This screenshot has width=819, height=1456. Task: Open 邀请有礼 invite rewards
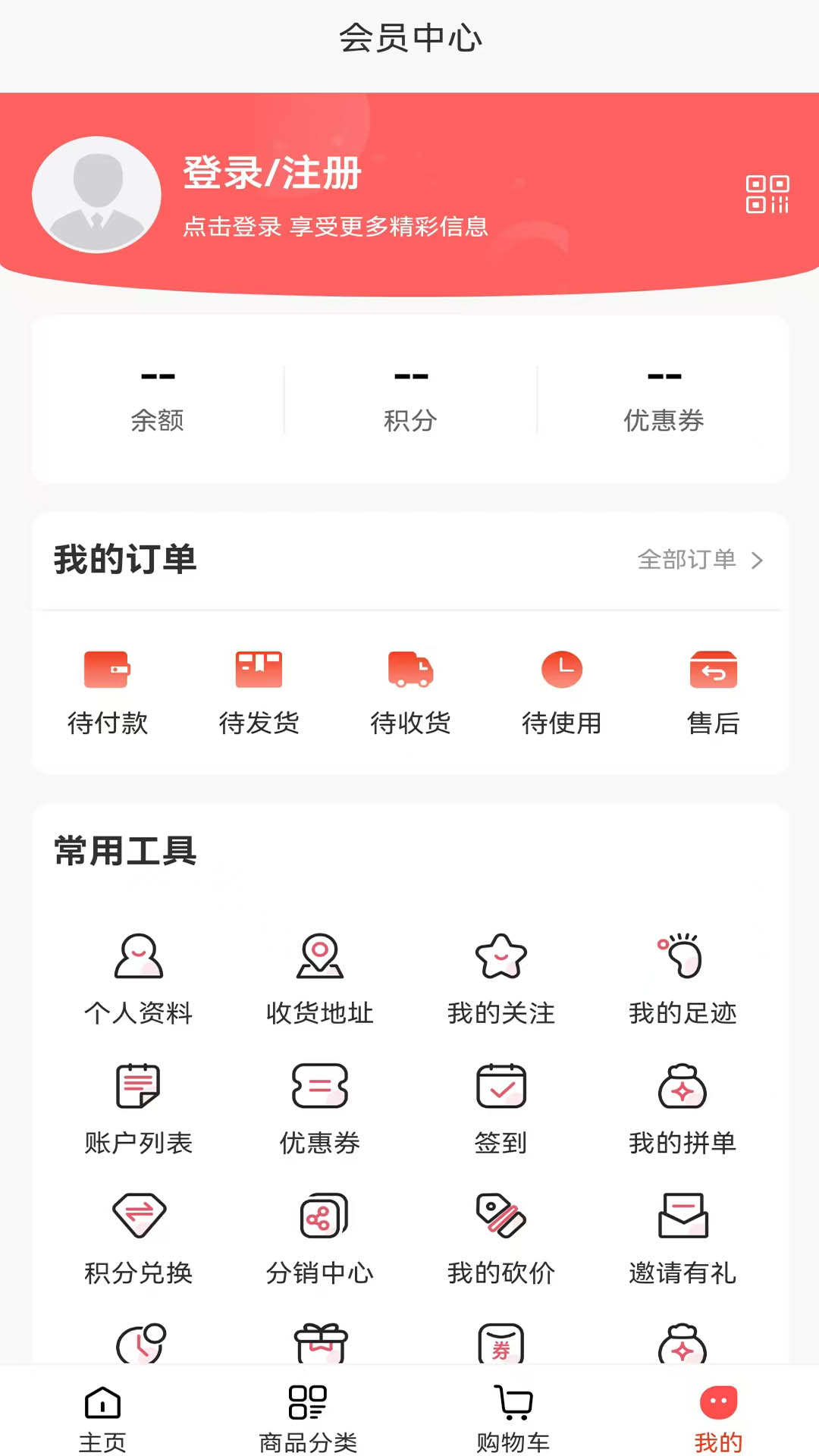click(x=682, y=1241)
